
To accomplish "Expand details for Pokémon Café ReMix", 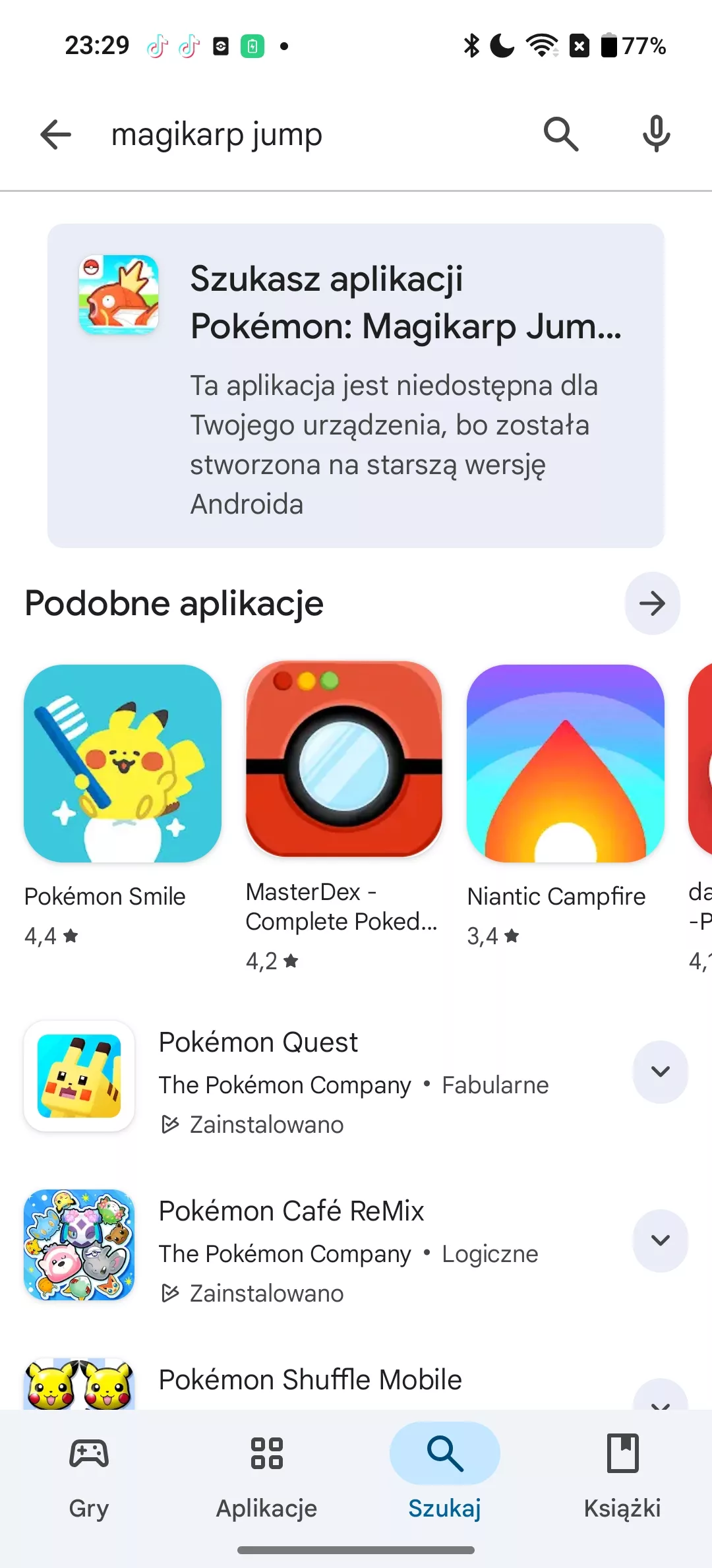I will click(659, 1240).
